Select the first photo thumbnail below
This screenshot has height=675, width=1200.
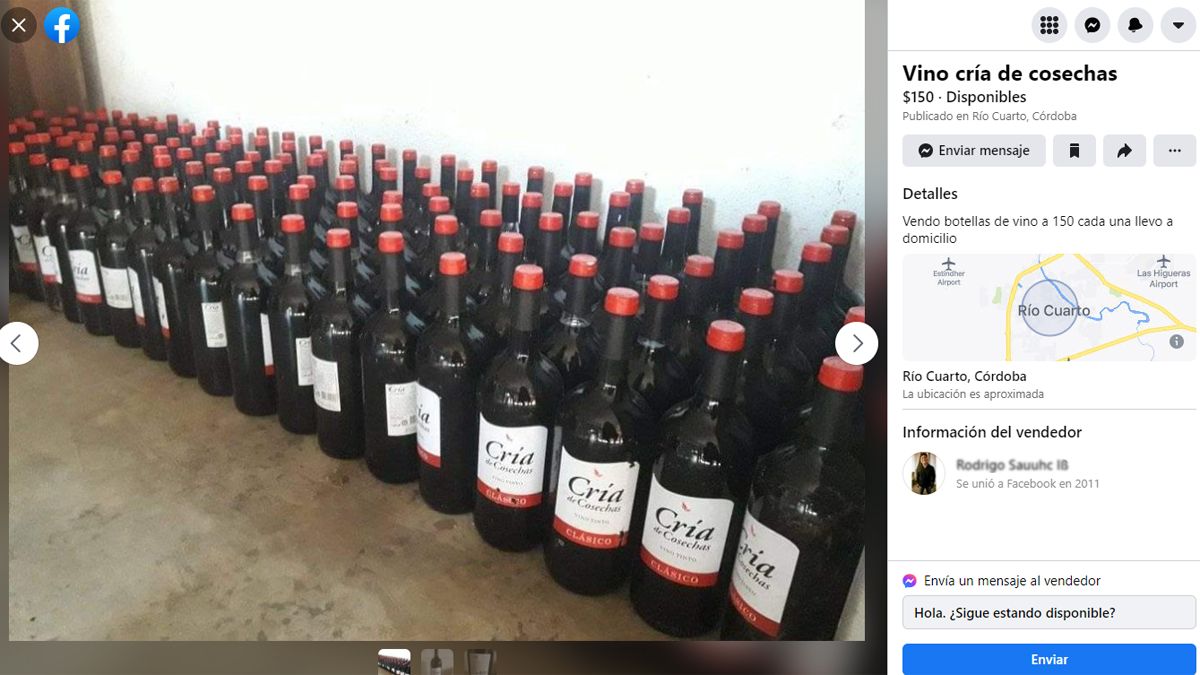coord(394,662)
